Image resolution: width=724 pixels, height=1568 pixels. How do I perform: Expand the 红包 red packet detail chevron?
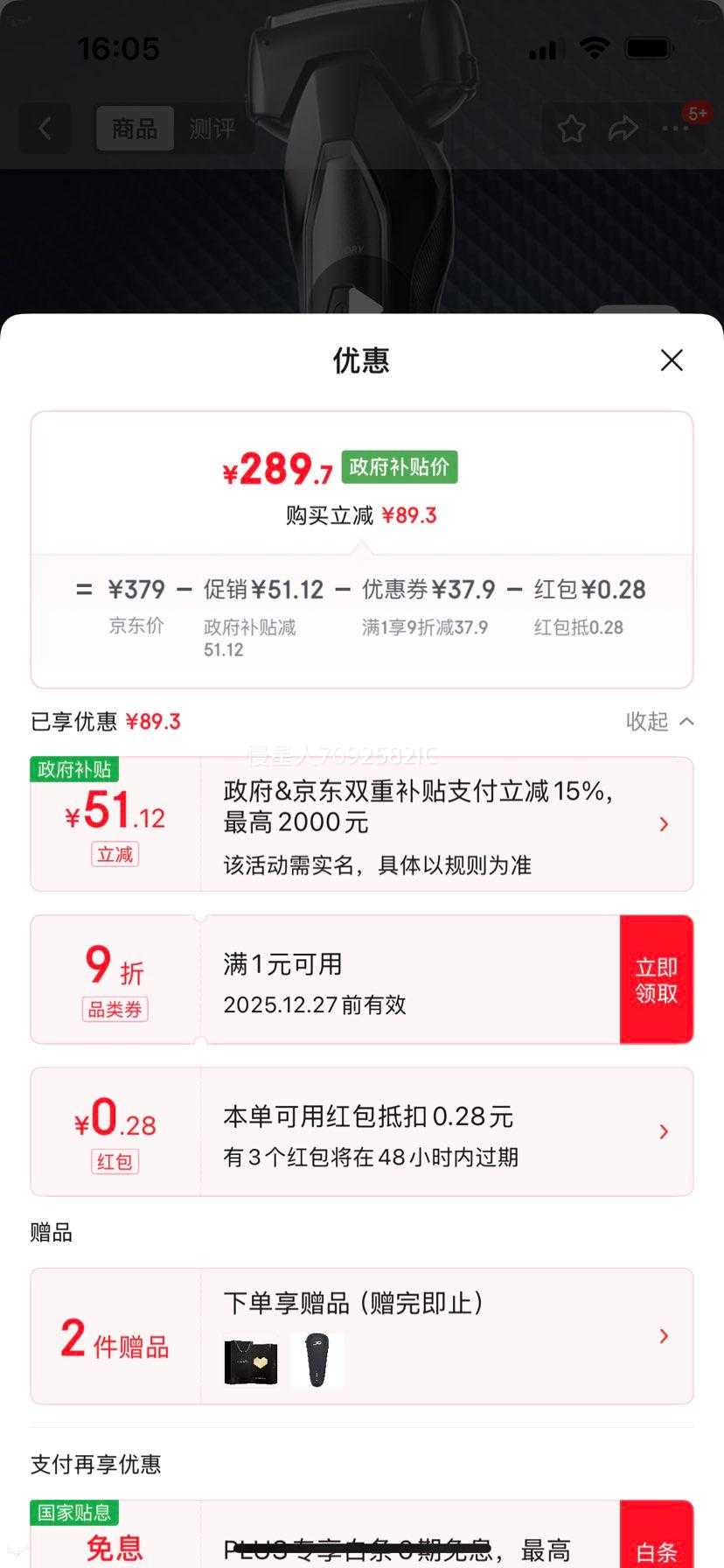click(664, 1131)
